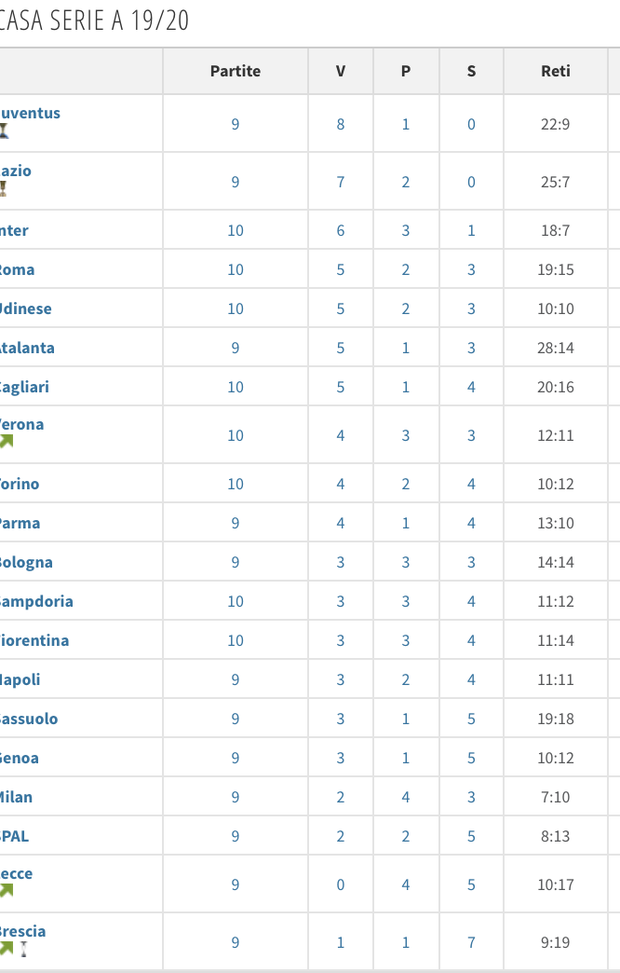Select the SPAL team link
This screenshot has width=620, height=973.
click(x=14, y=836)
